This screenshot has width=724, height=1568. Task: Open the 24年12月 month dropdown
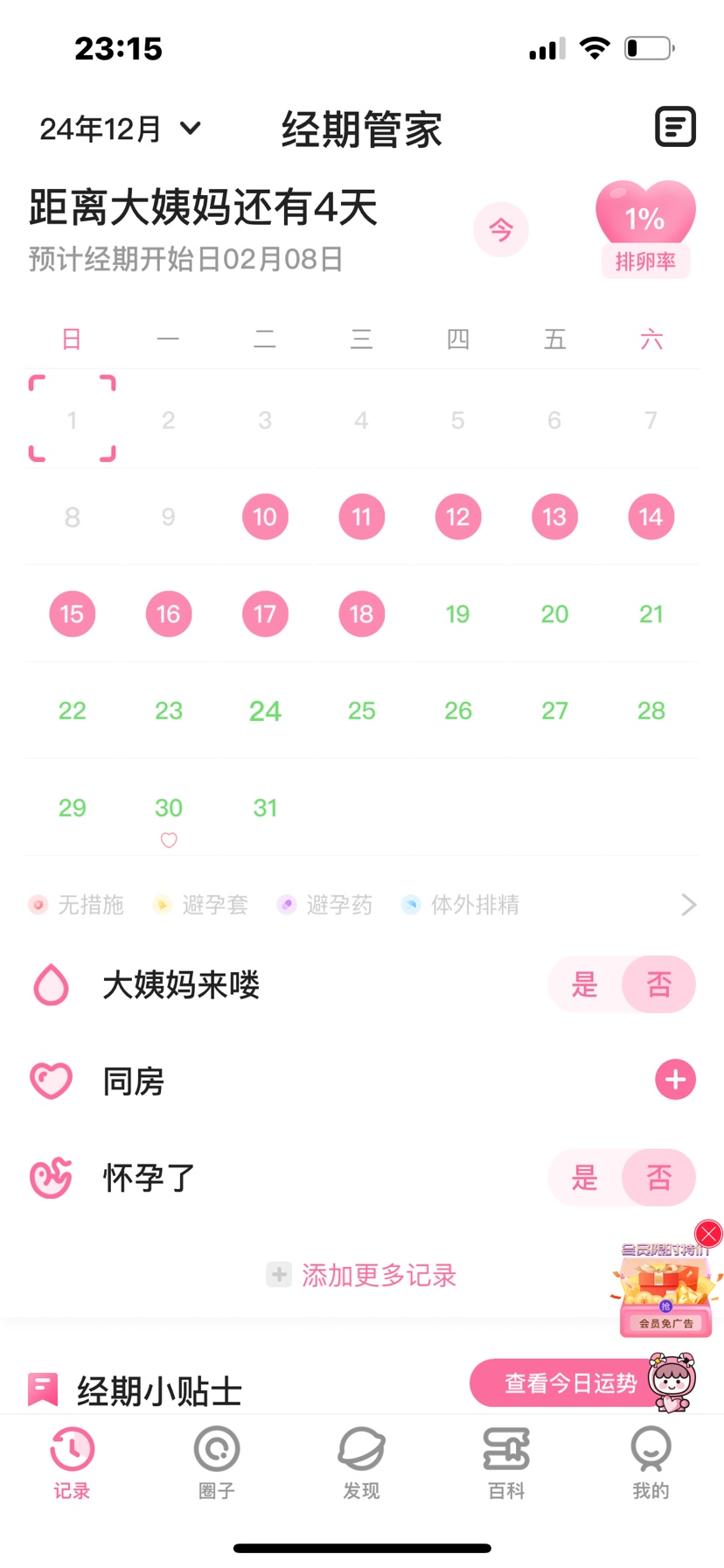click(x=121, y=129)
